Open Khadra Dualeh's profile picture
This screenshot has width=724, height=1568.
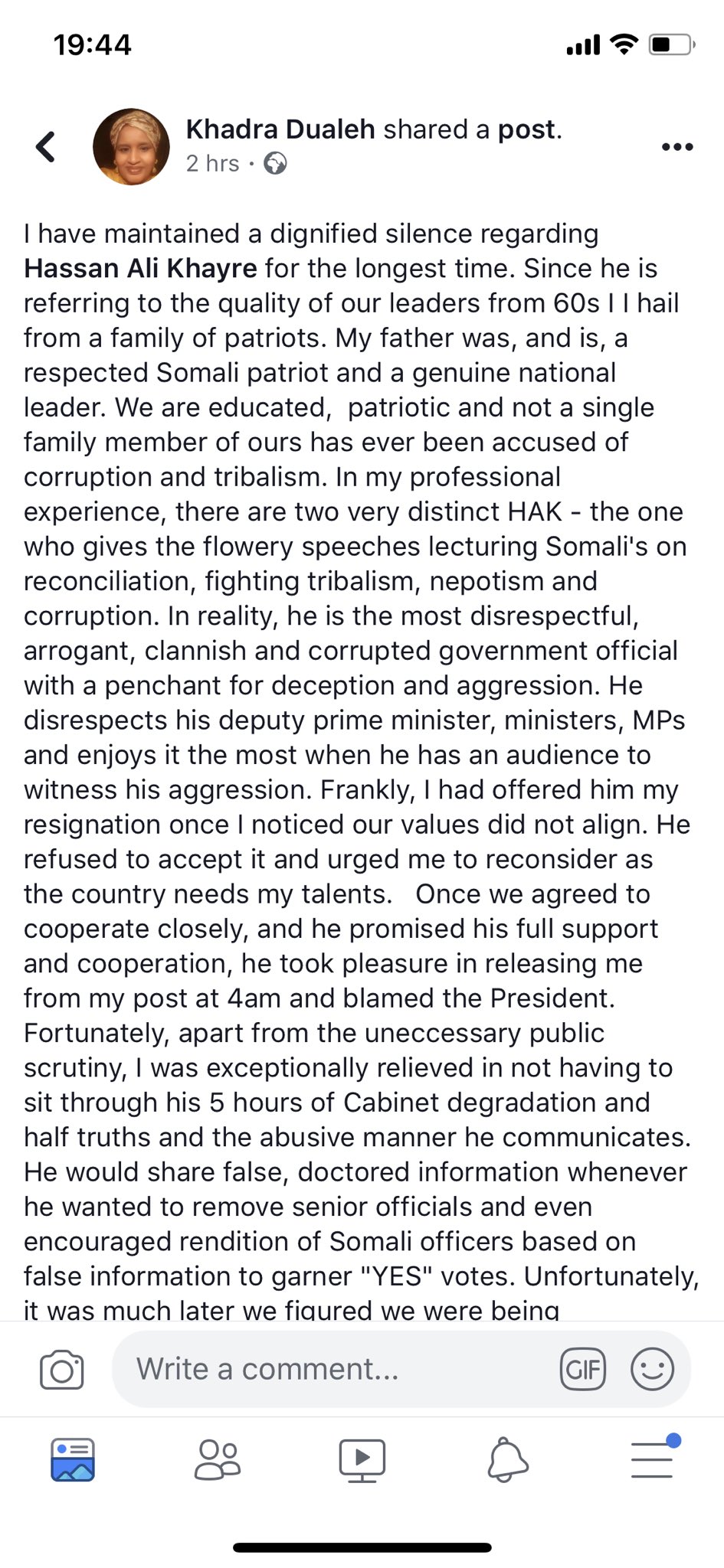coord(131,146)
